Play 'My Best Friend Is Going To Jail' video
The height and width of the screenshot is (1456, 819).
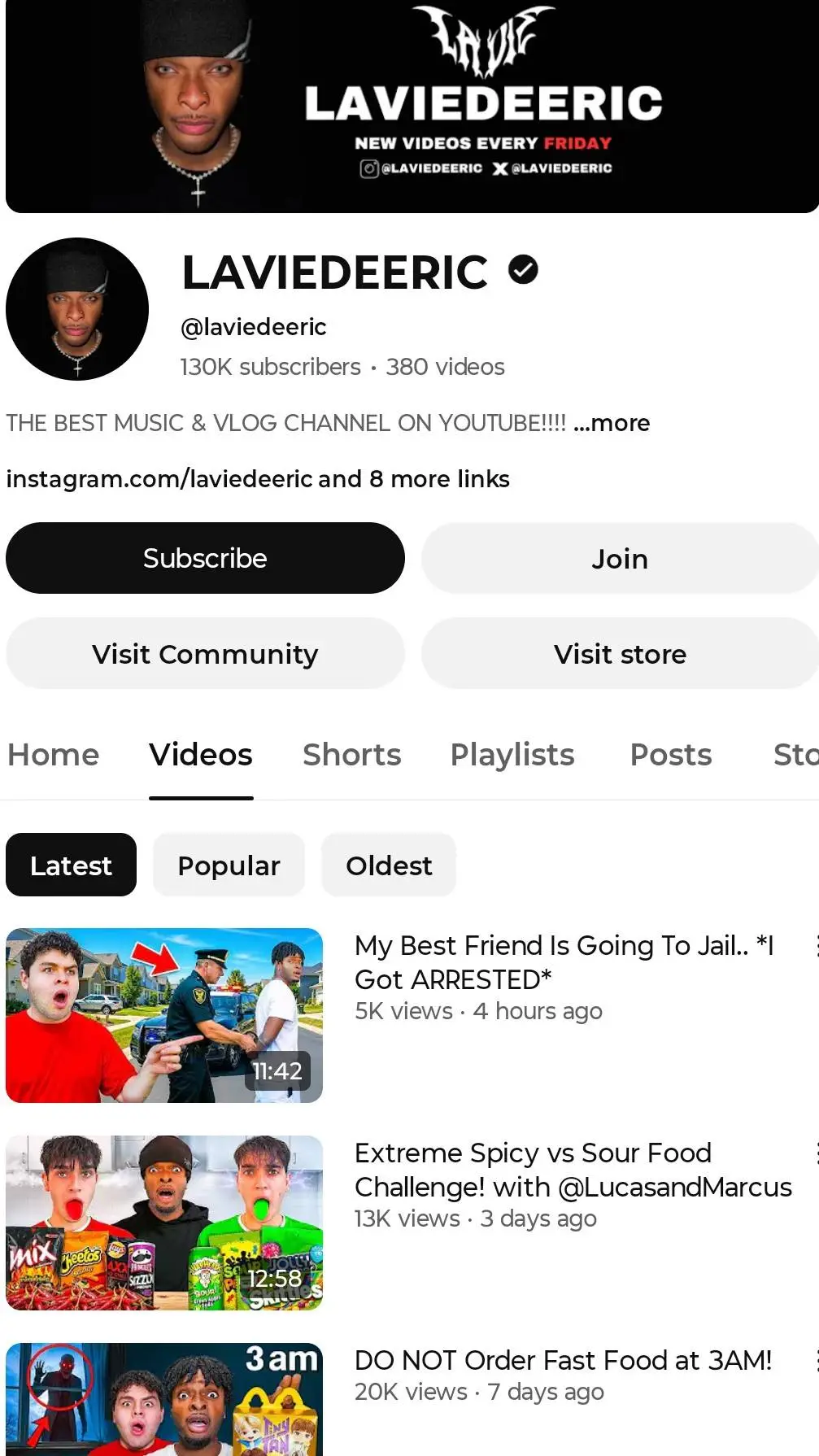164,1015
